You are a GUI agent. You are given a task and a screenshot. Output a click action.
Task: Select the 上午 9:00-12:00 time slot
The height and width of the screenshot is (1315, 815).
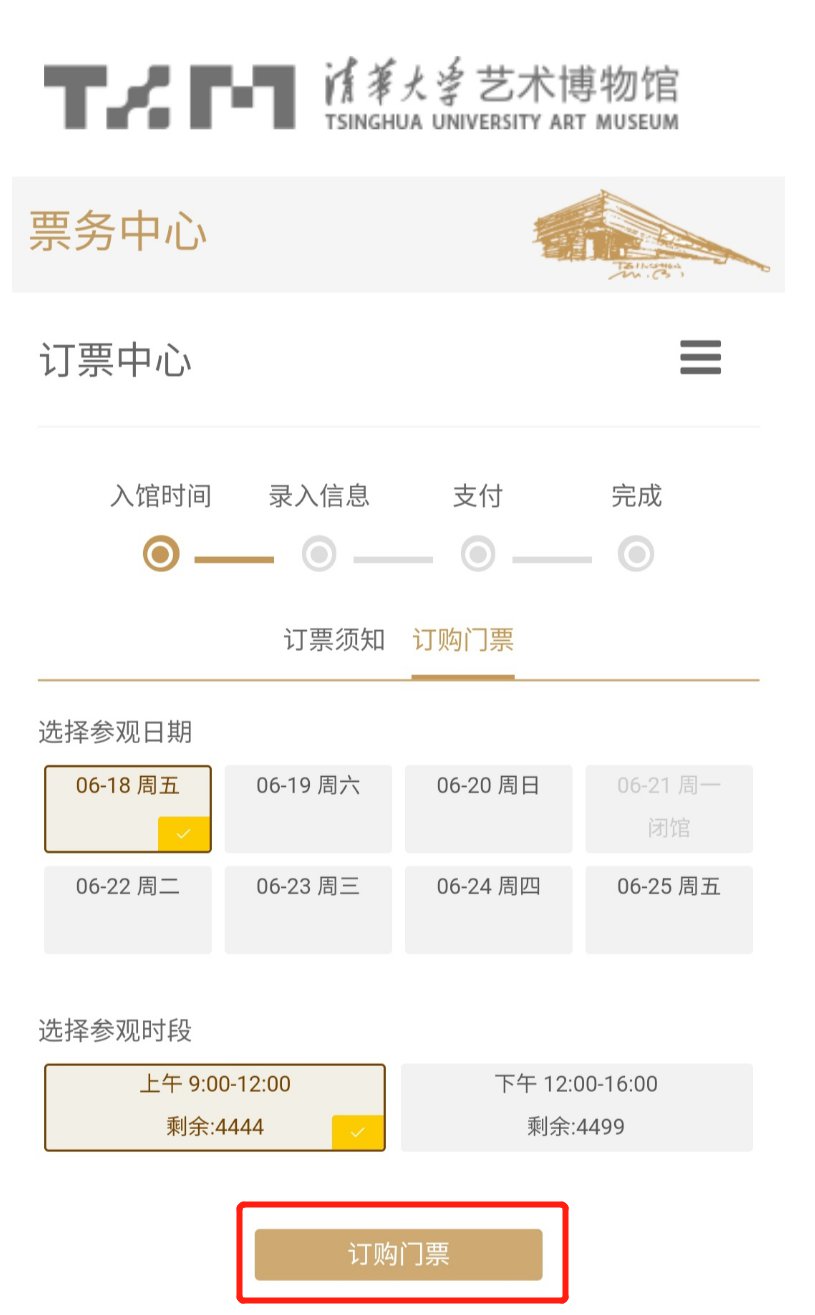point(215,1106)
